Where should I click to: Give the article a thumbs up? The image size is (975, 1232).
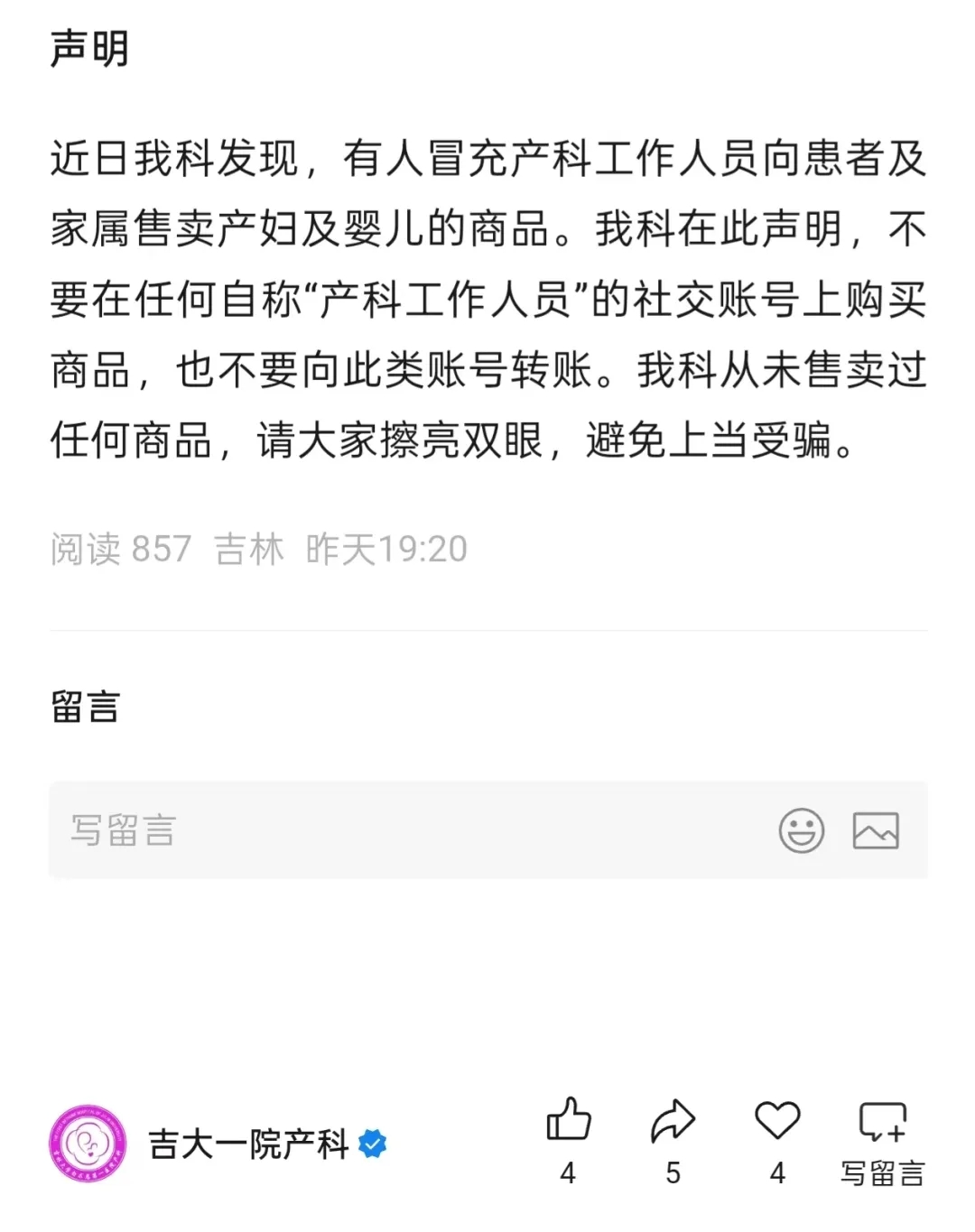coord(568,1122)
